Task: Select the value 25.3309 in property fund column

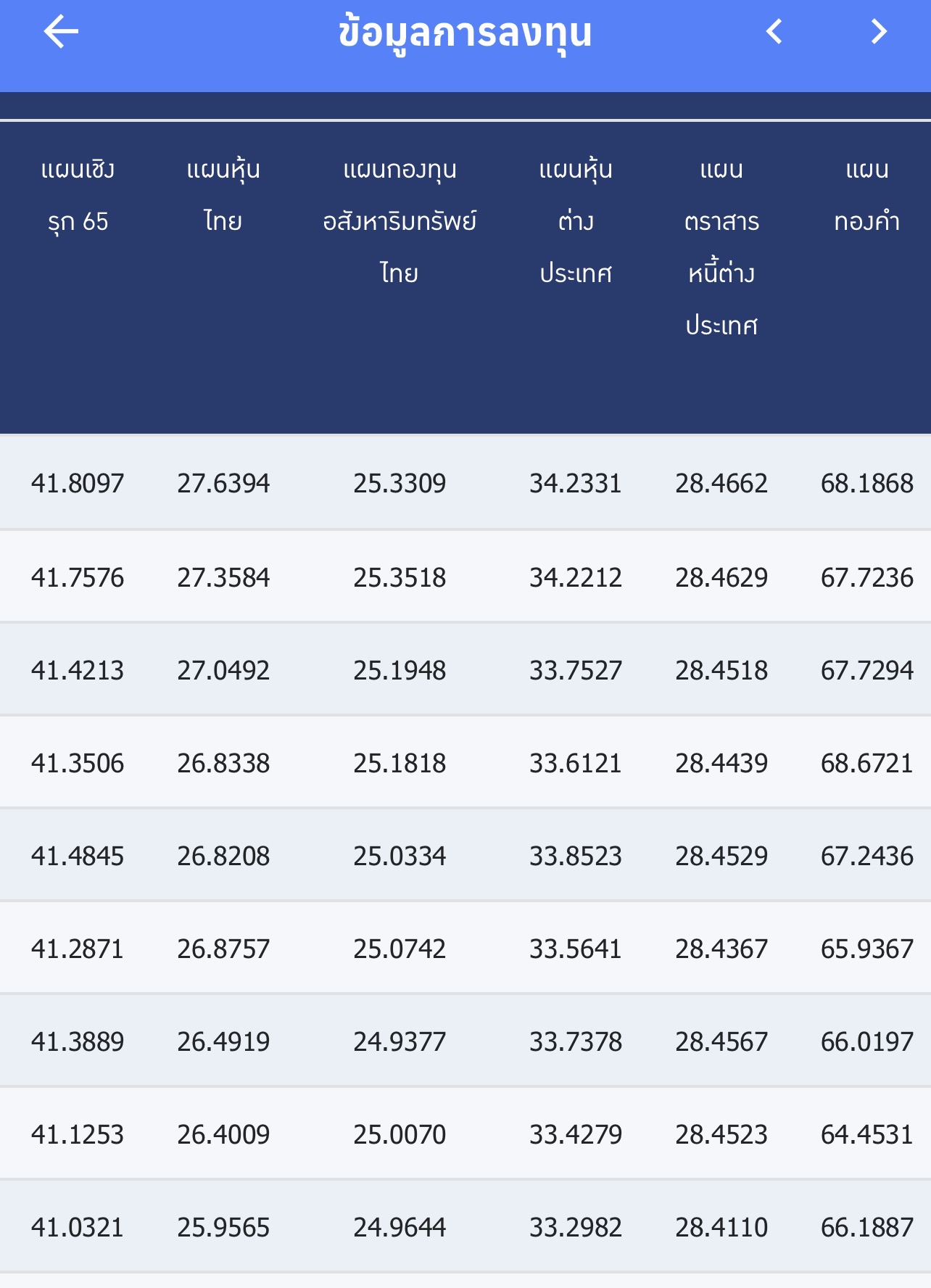Action: [x=400, y=482]
